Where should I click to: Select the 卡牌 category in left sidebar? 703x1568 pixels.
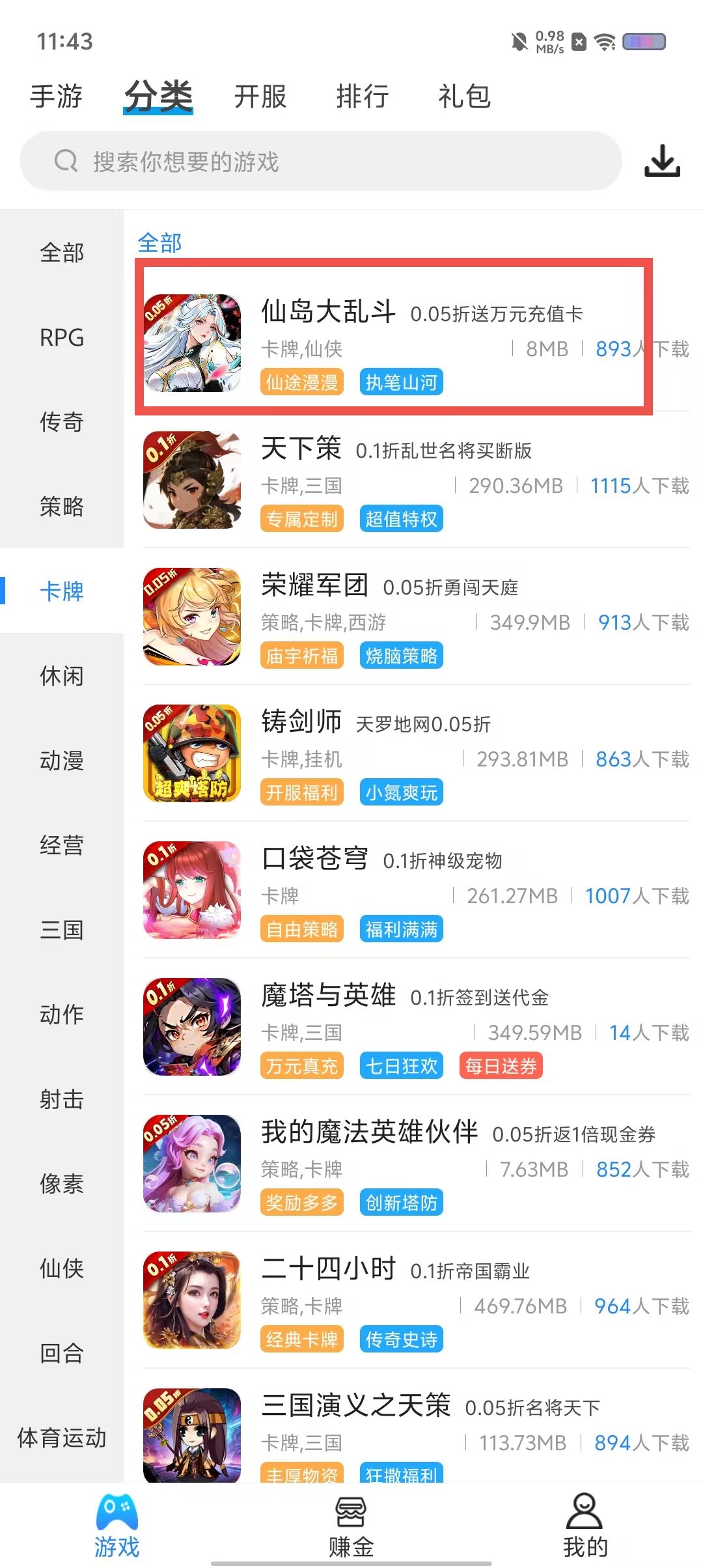pyautogui.click(x=61, y=593)
